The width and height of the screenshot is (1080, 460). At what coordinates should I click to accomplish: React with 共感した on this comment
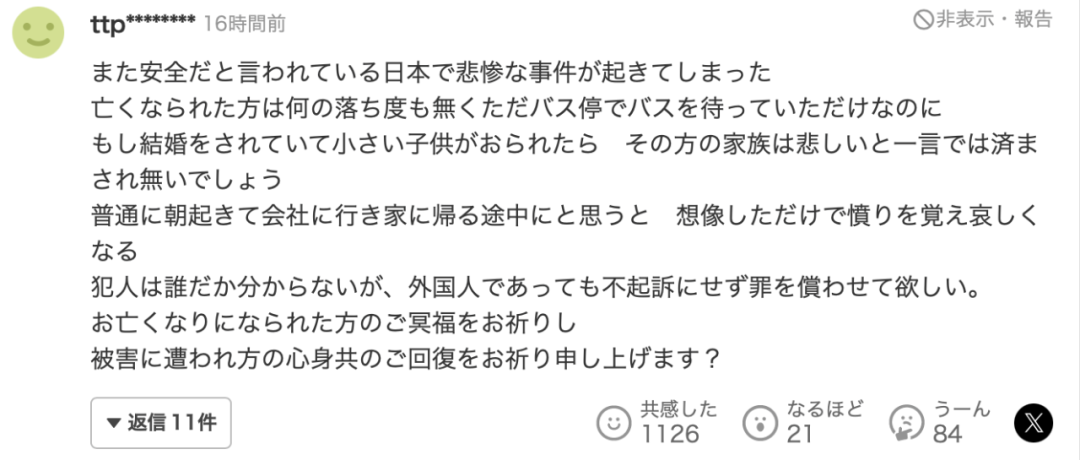click(613, 422)
